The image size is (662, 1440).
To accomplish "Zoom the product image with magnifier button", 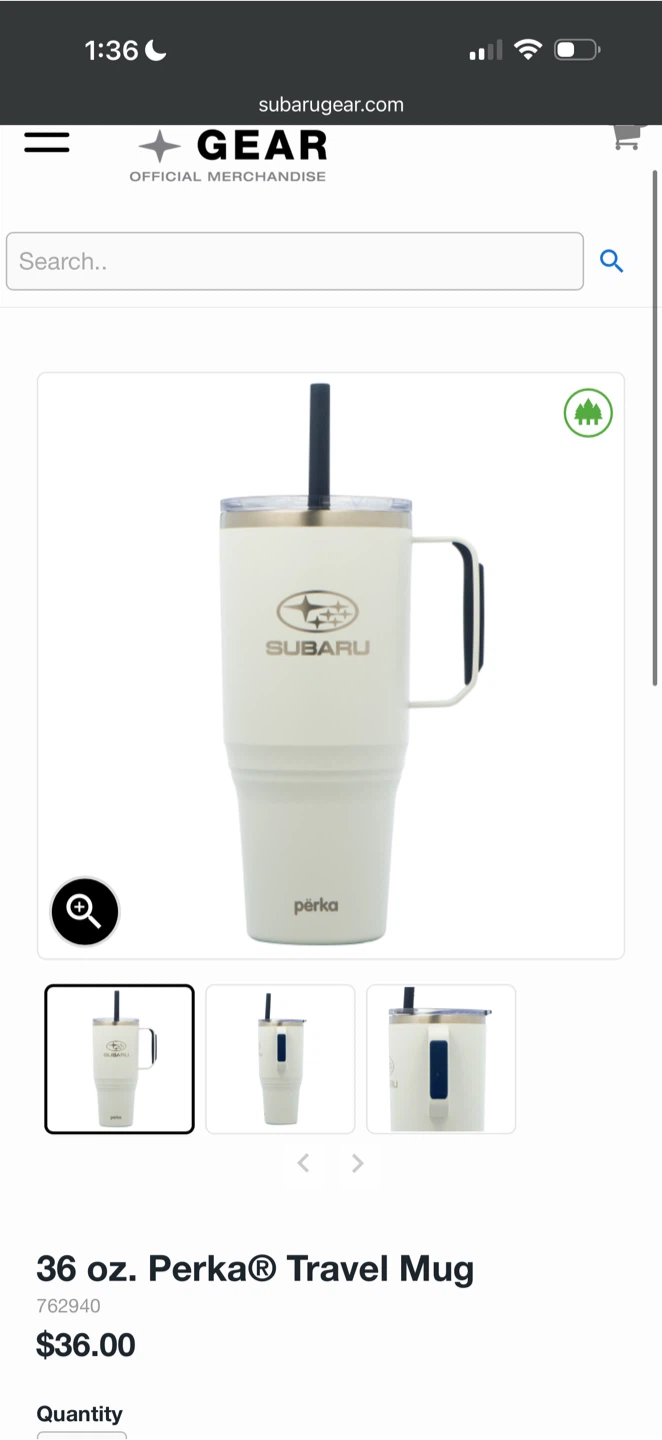I will (85, 911).
